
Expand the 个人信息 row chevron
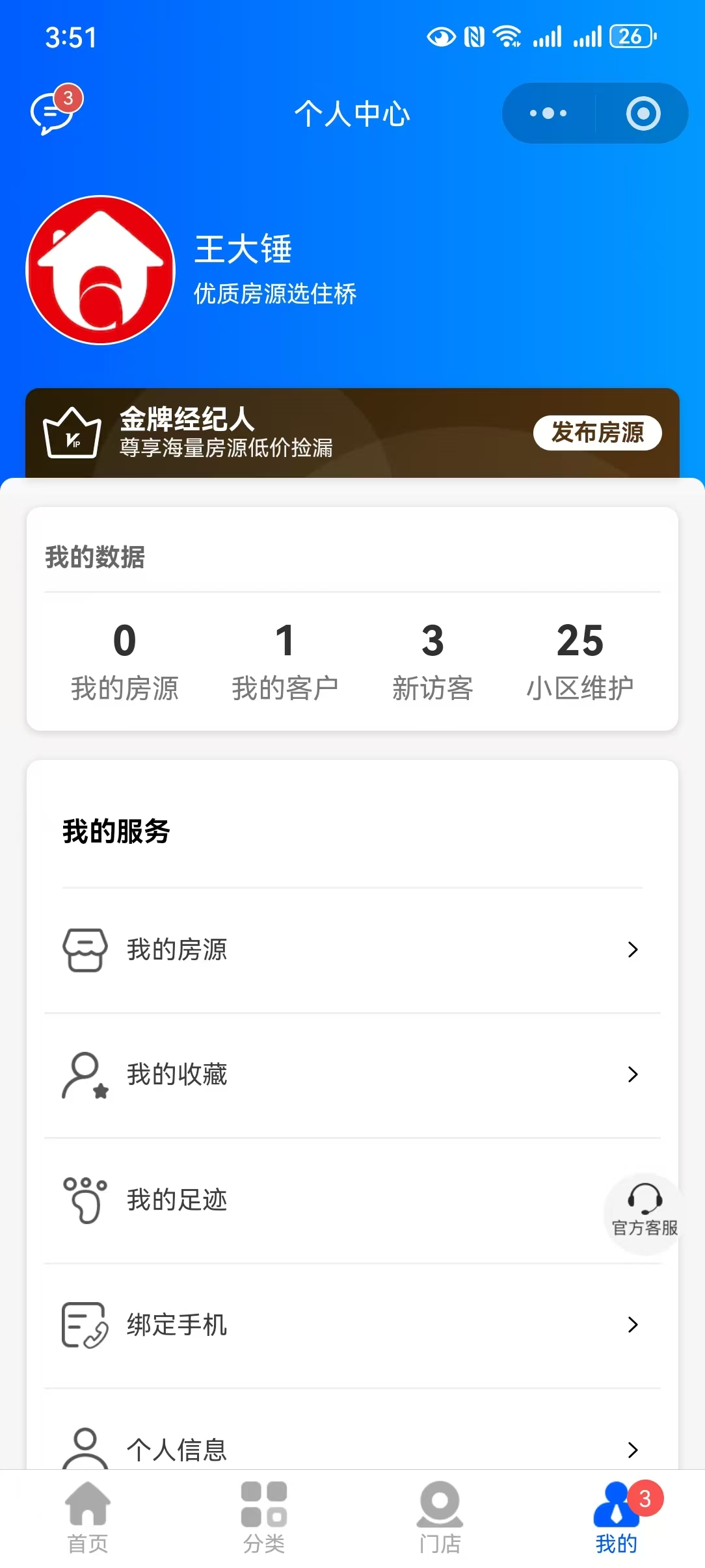(632, 1448)
